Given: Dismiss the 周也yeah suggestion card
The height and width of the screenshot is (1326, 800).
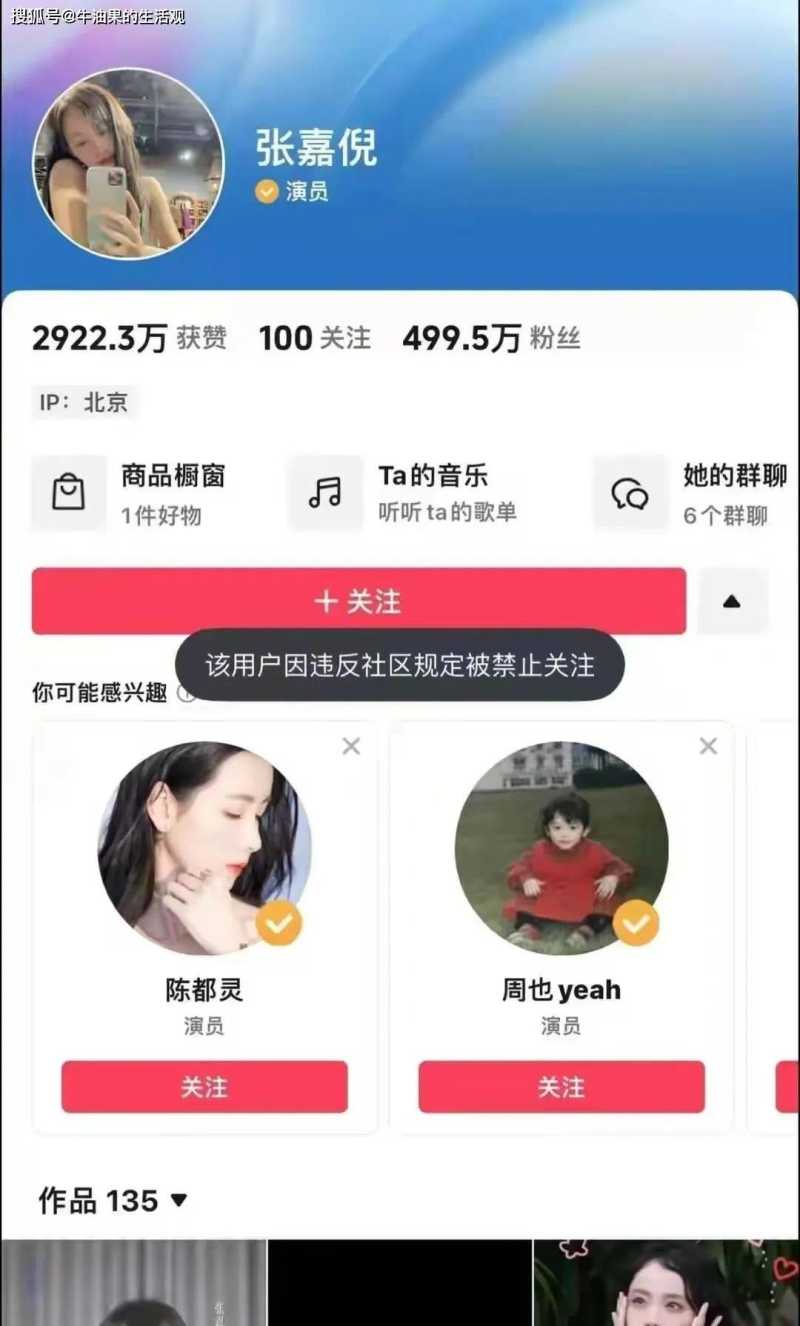Looking at the screenshot, I should [x=708, y=746].
